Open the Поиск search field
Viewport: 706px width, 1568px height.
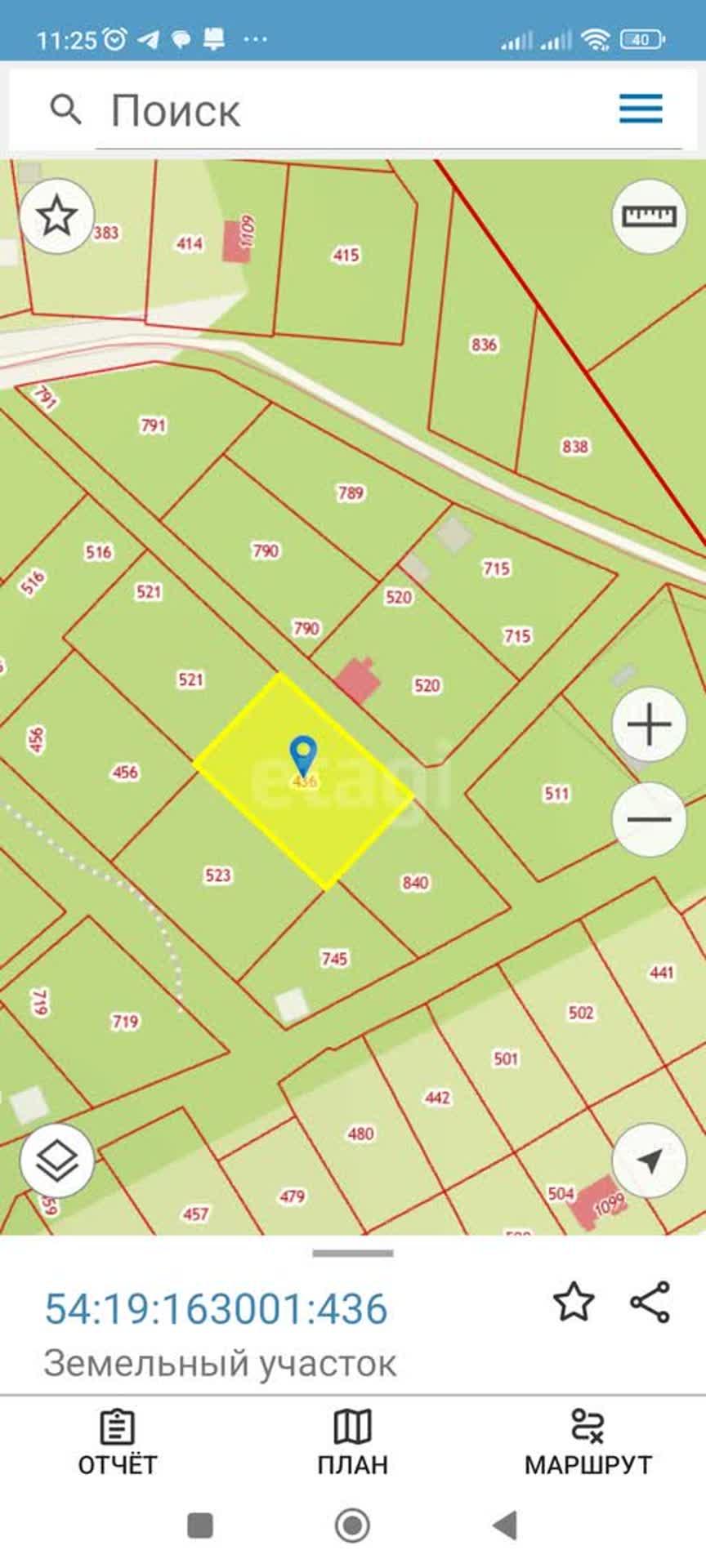pyautogui.click(x=389, y=110)
